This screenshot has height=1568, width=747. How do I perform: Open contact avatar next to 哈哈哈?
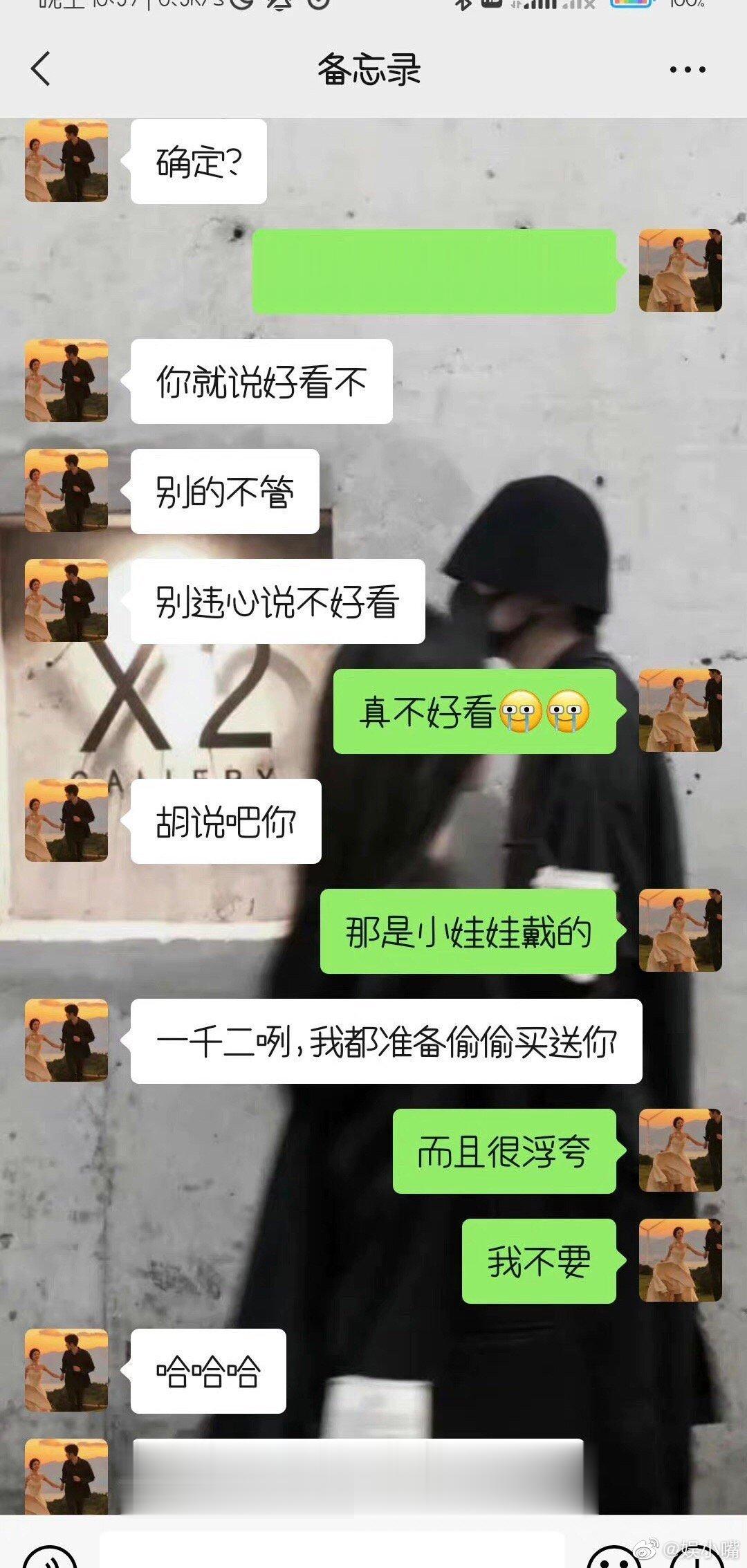66,1371
